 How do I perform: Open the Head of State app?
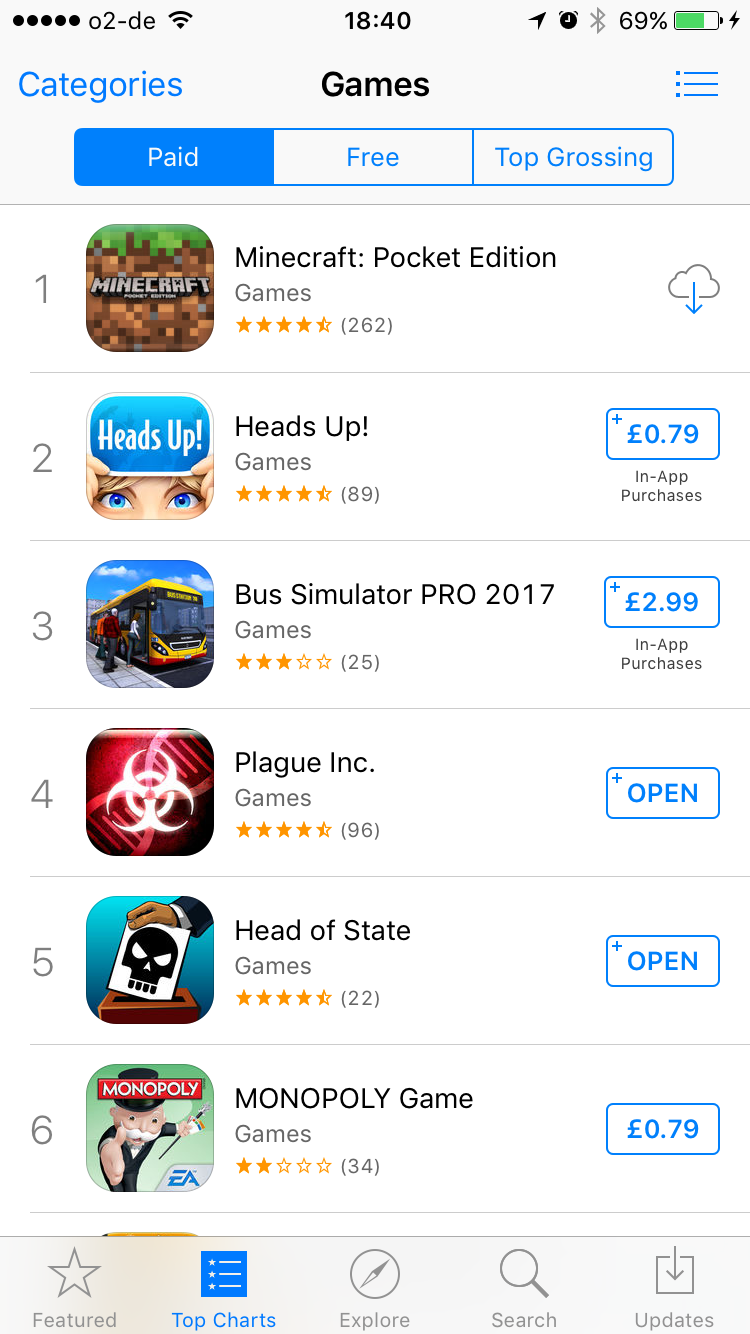point(662,961)
